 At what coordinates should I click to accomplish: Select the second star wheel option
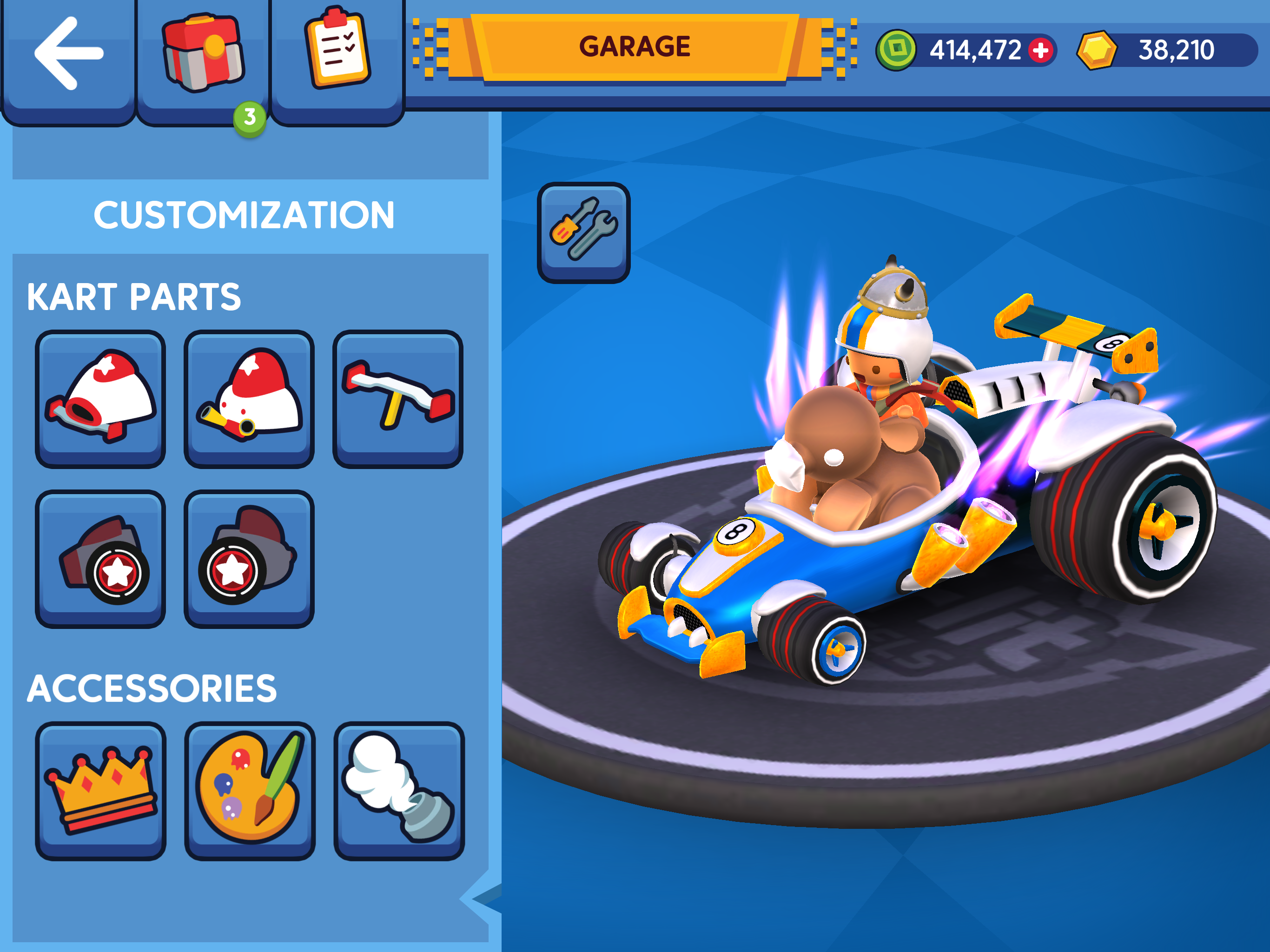tap(249, 558)
